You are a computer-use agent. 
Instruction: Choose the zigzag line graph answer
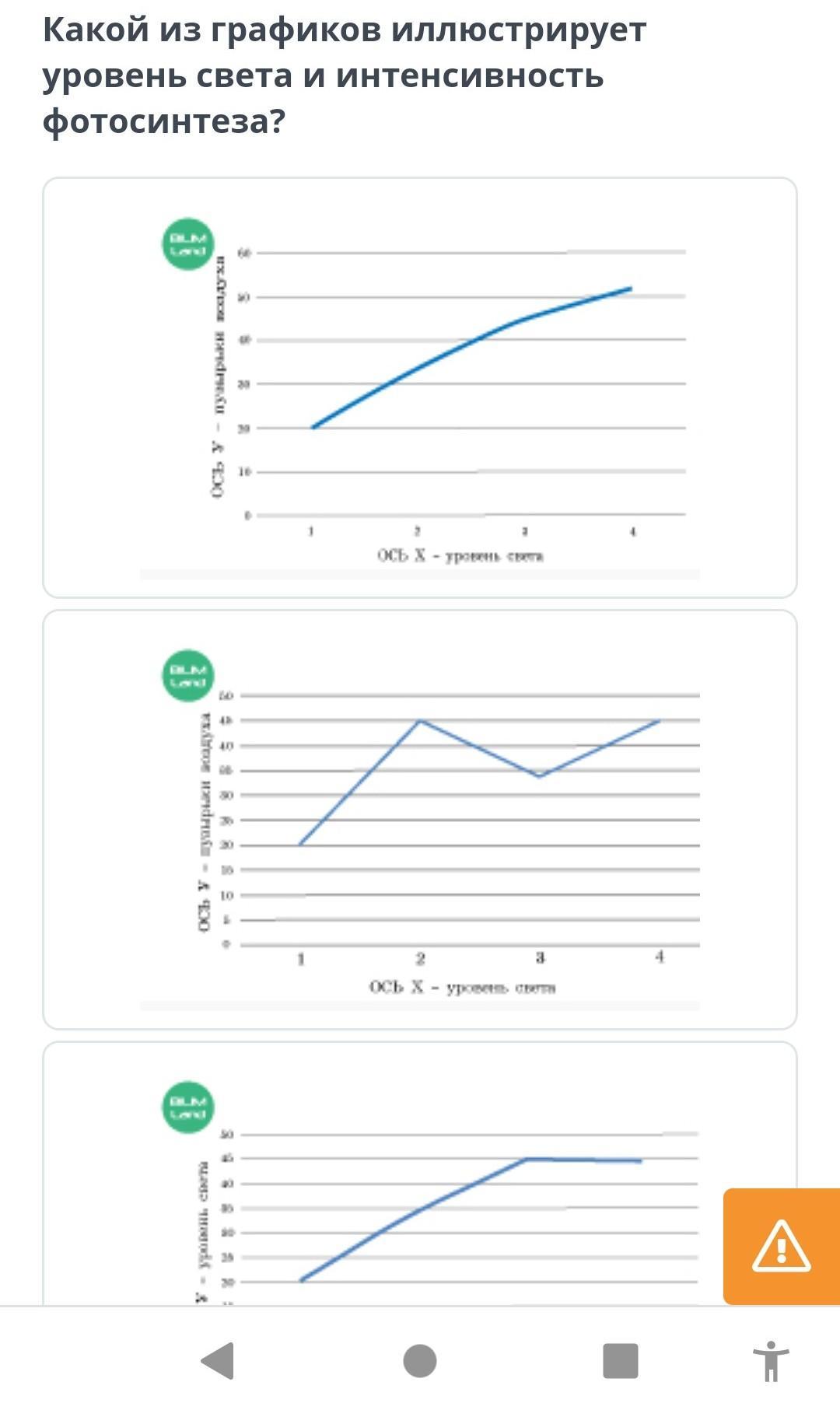click(x=420, y=820)
